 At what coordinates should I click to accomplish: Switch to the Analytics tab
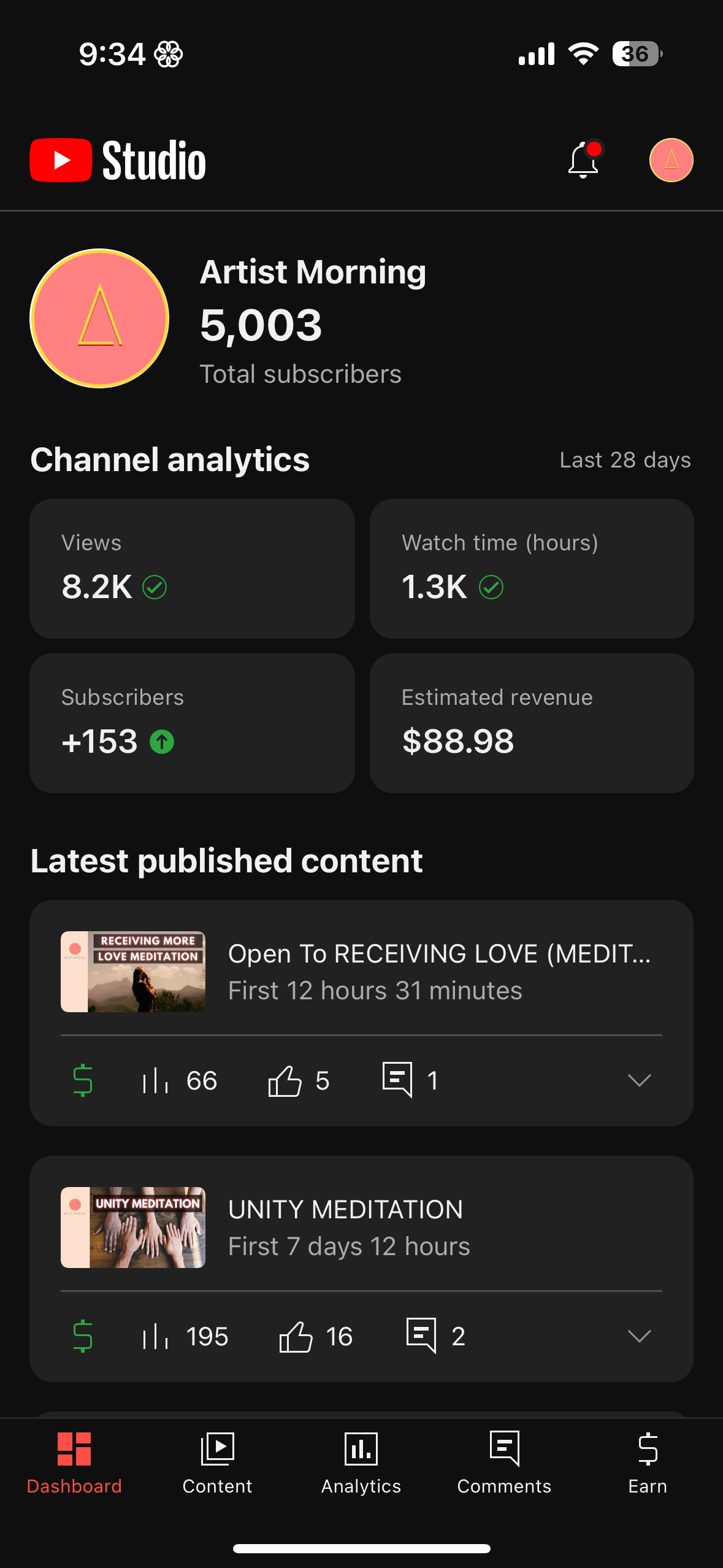tap(361, 1463)
